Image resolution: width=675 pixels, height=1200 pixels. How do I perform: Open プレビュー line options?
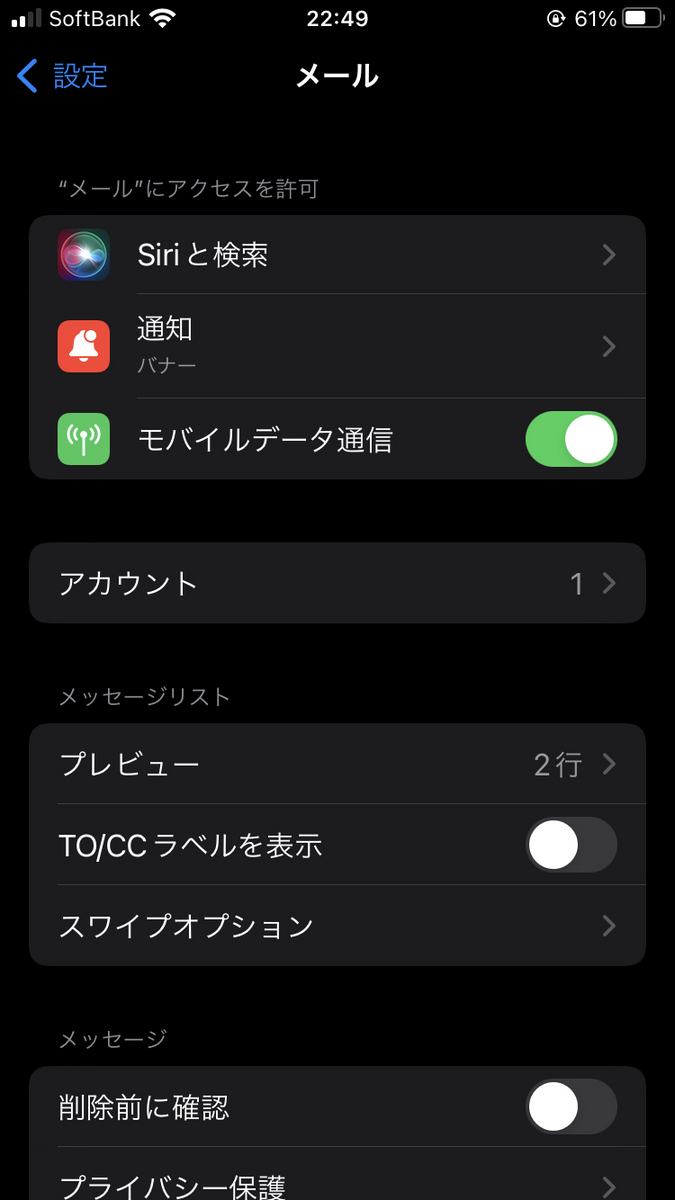tap(337, 765)
